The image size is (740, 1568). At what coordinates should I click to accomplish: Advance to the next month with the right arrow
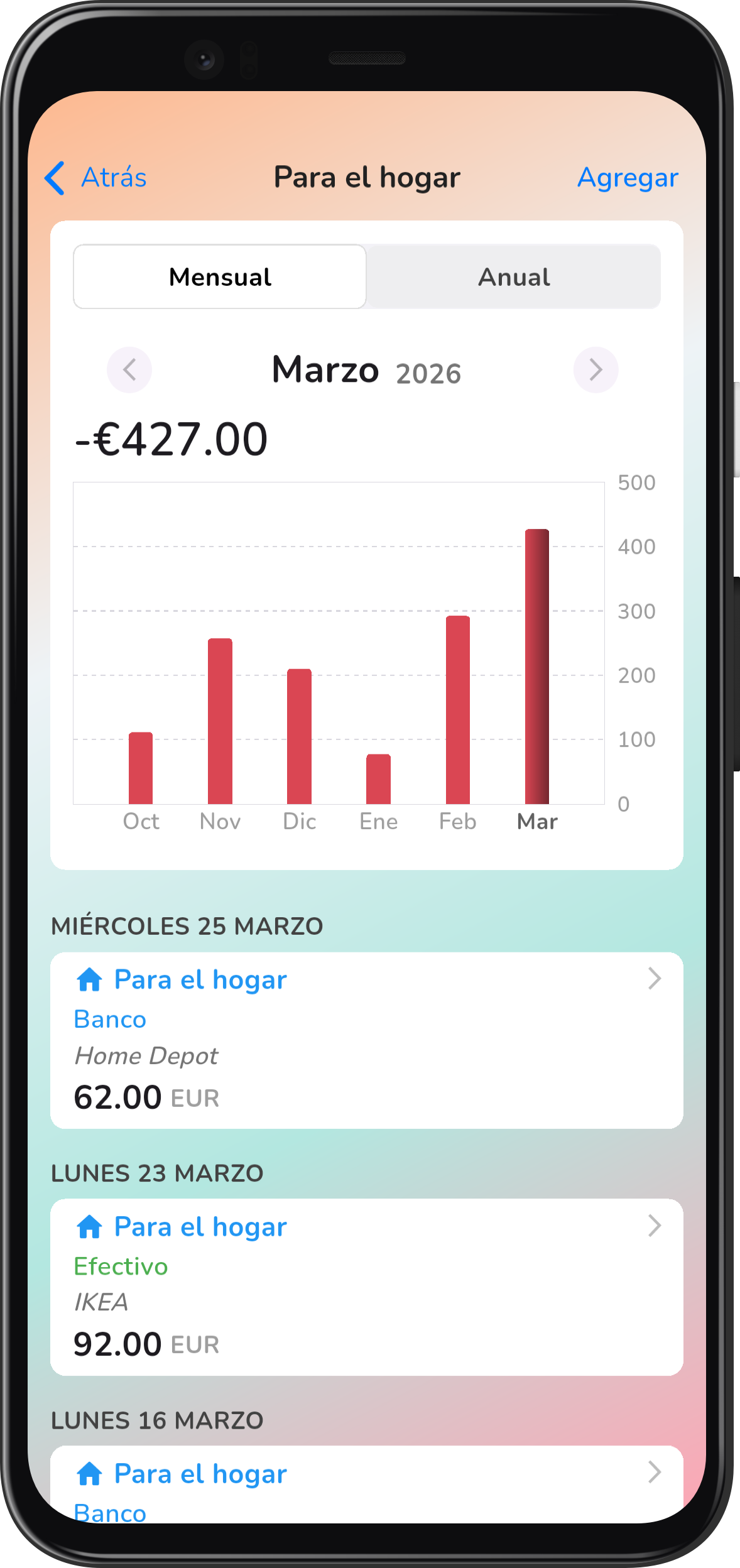[594, 370]
